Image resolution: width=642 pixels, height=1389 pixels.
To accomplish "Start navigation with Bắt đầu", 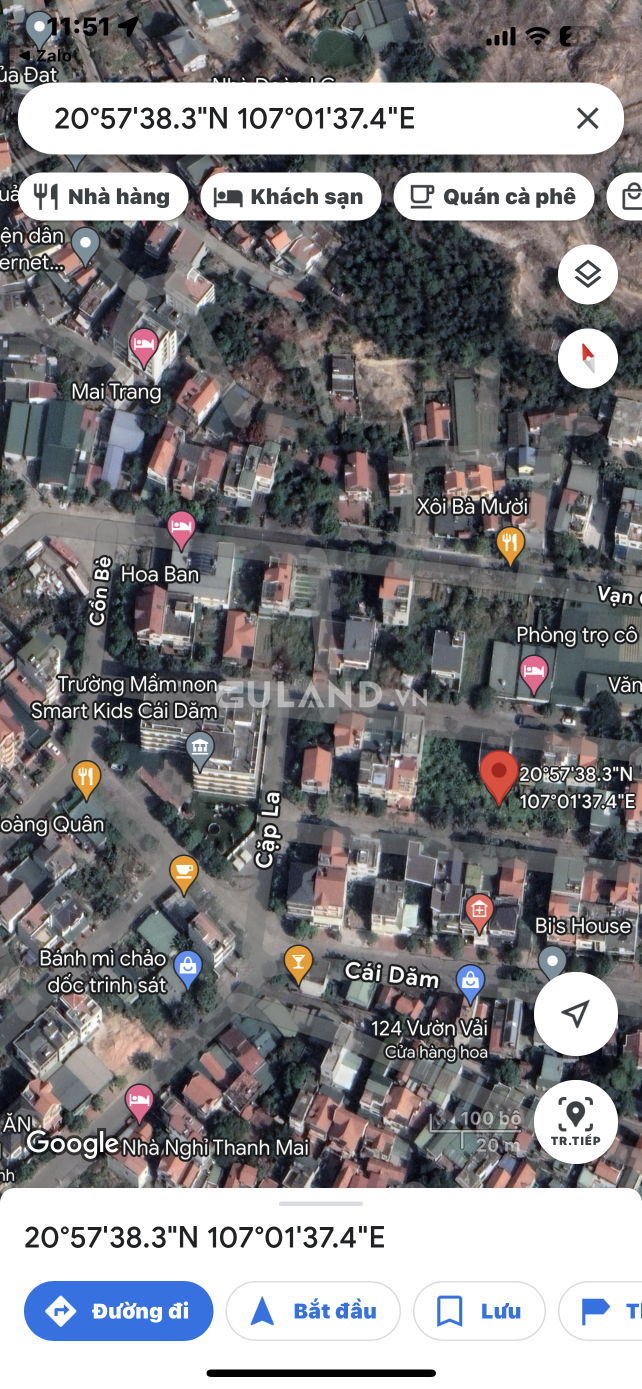I will point(313,1311).
